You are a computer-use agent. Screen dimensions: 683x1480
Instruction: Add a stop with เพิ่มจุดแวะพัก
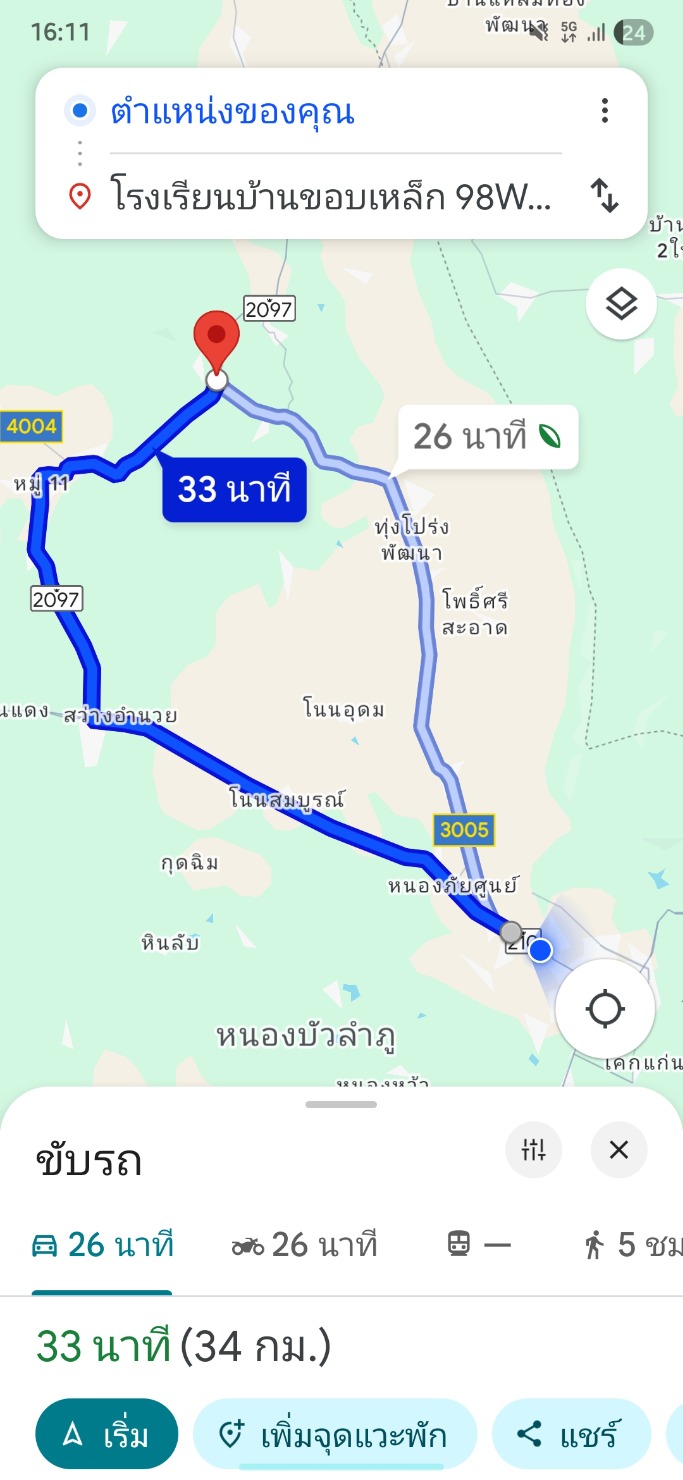pyautogui.click(x=333, y=1436)
